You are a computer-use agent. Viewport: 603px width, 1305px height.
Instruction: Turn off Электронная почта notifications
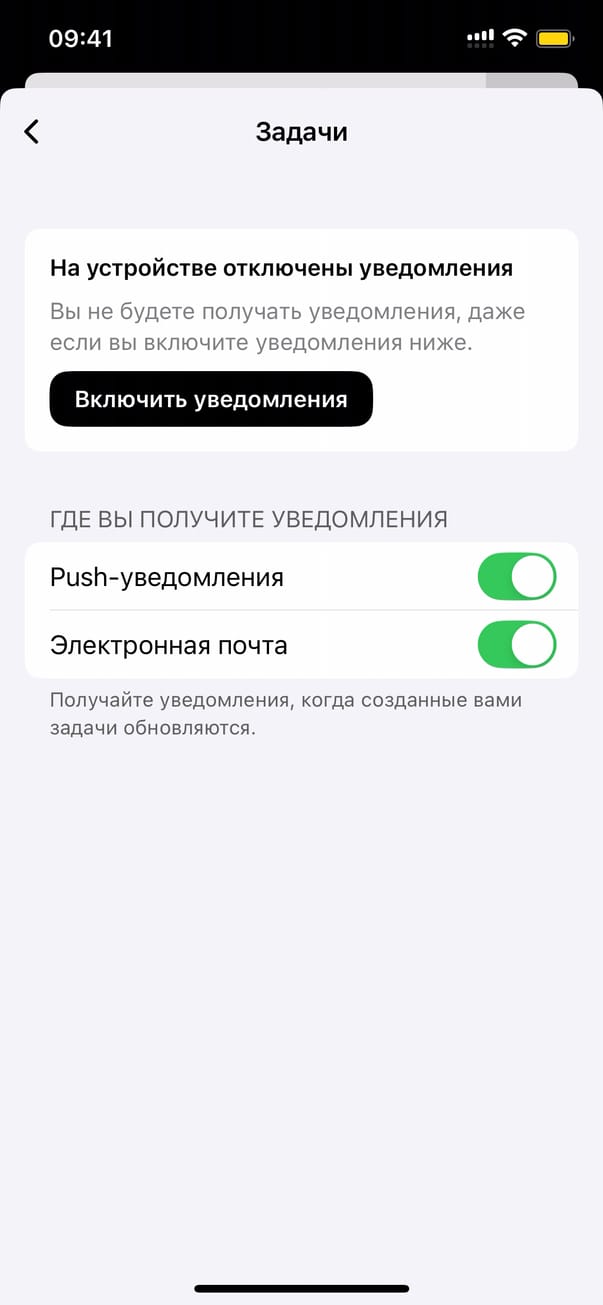[516, 645]
